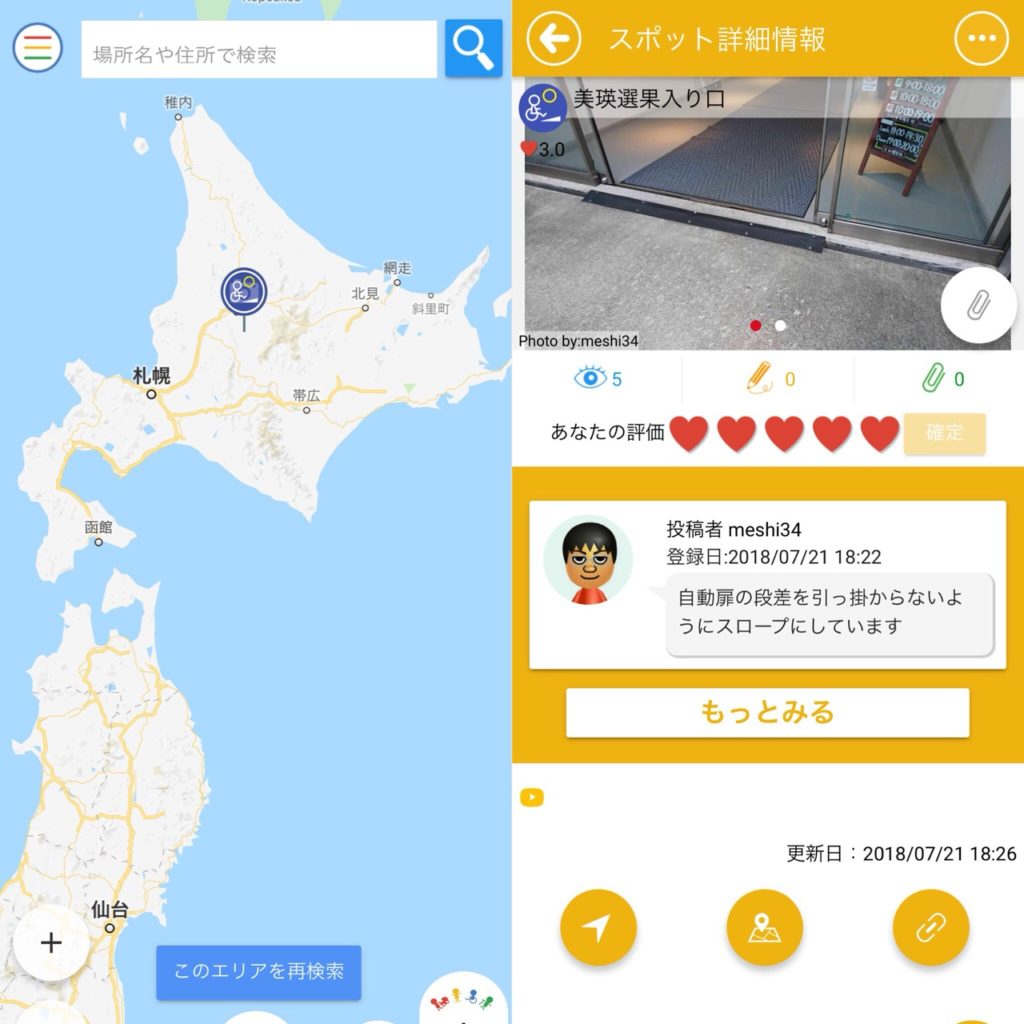The image size is (1024, 1024).
Task: Tap the paperclip attach button on the photo
Action: click(x=977, y=307)
